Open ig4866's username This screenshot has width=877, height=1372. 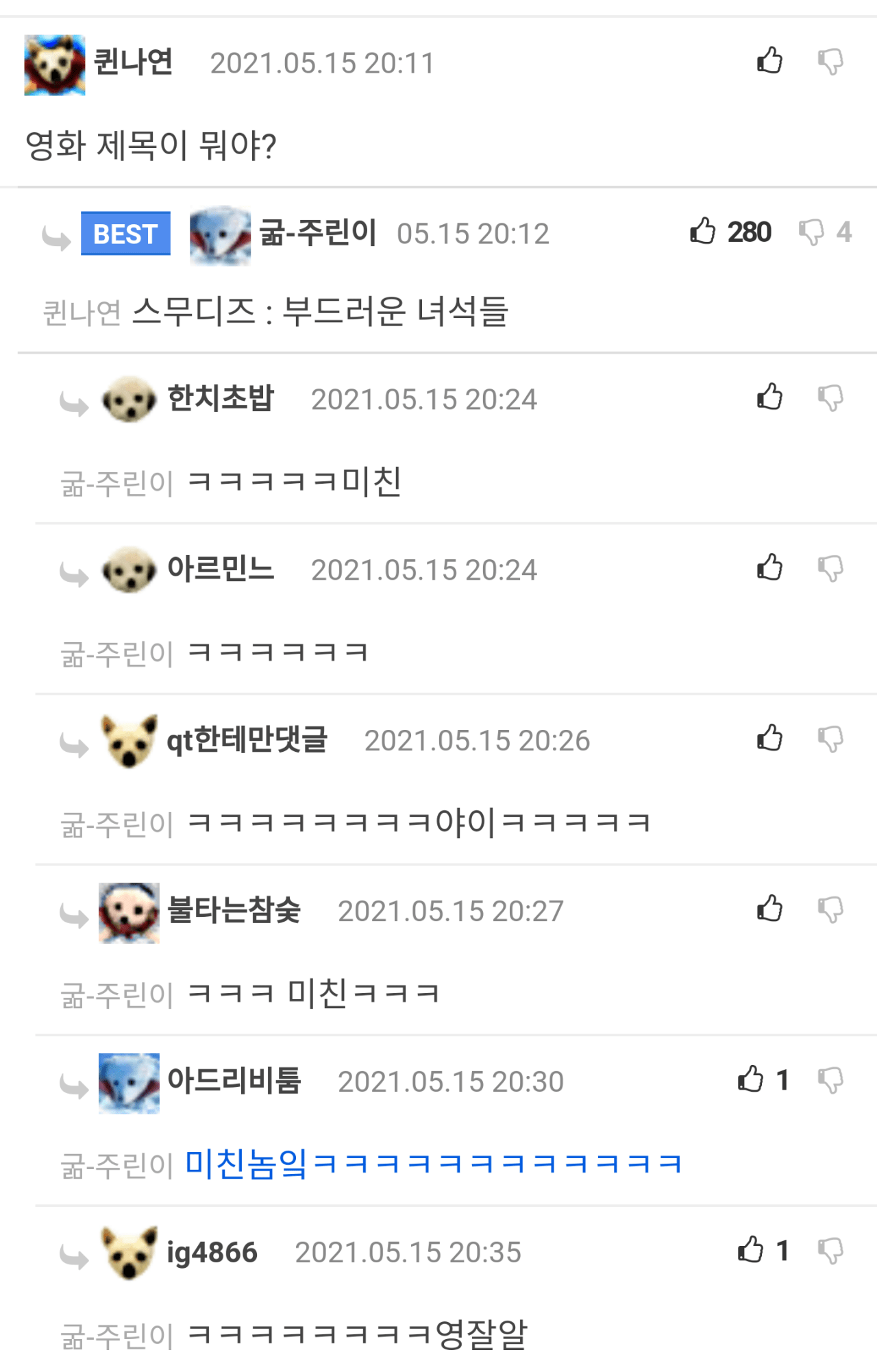click(x=212, y=1252)
